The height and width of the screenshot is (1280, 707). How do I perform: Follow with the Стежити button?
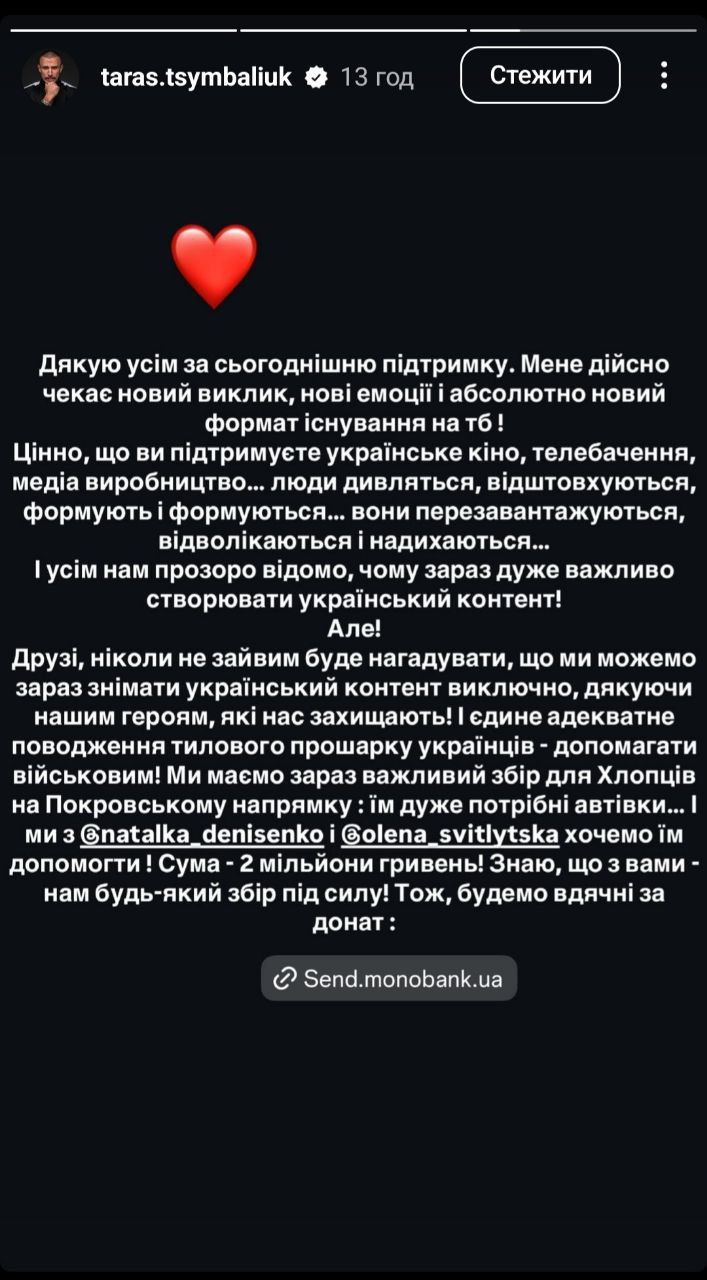[540, 75]
